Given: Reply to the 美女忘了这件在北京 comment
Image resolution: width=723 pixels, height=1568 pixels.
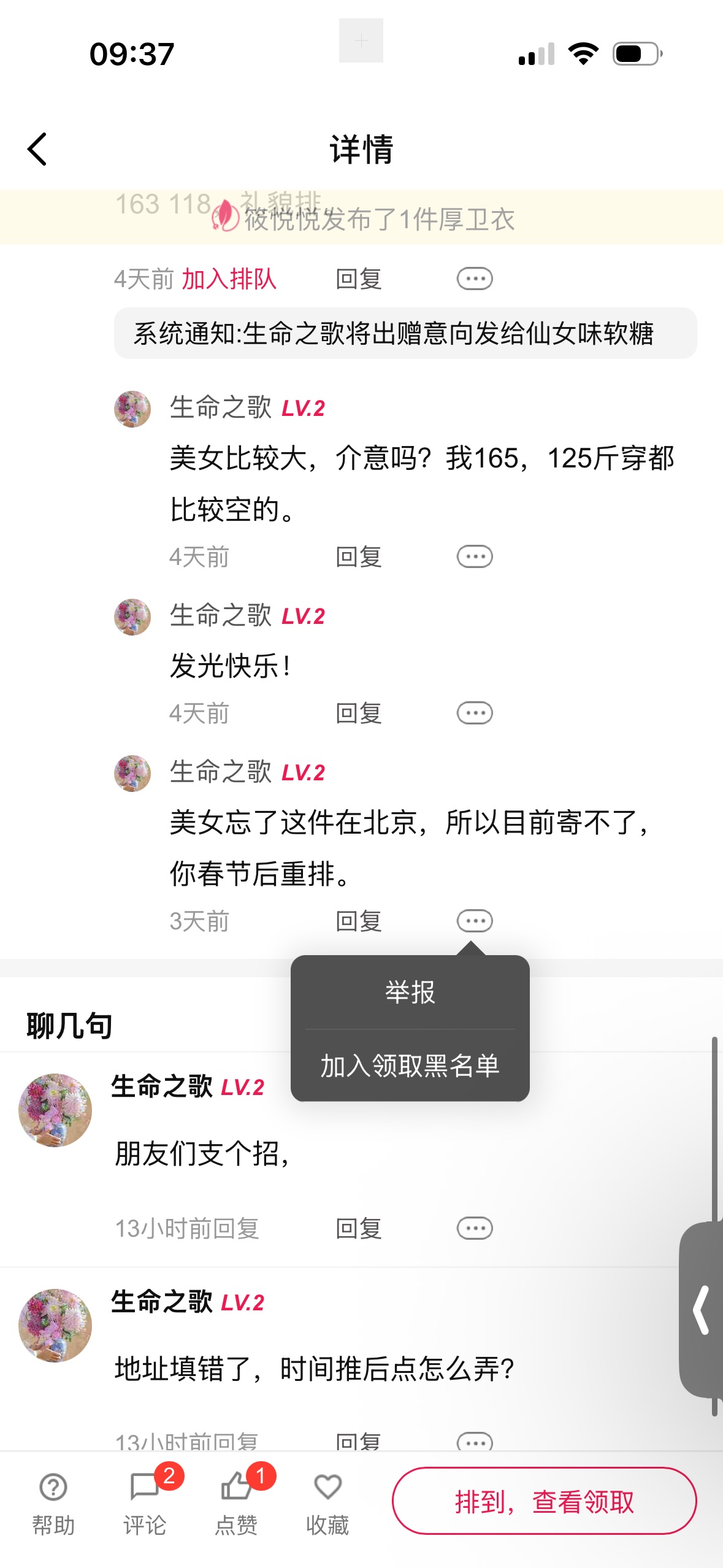Looking at the screenshot, I should click(x=359, y=921).
